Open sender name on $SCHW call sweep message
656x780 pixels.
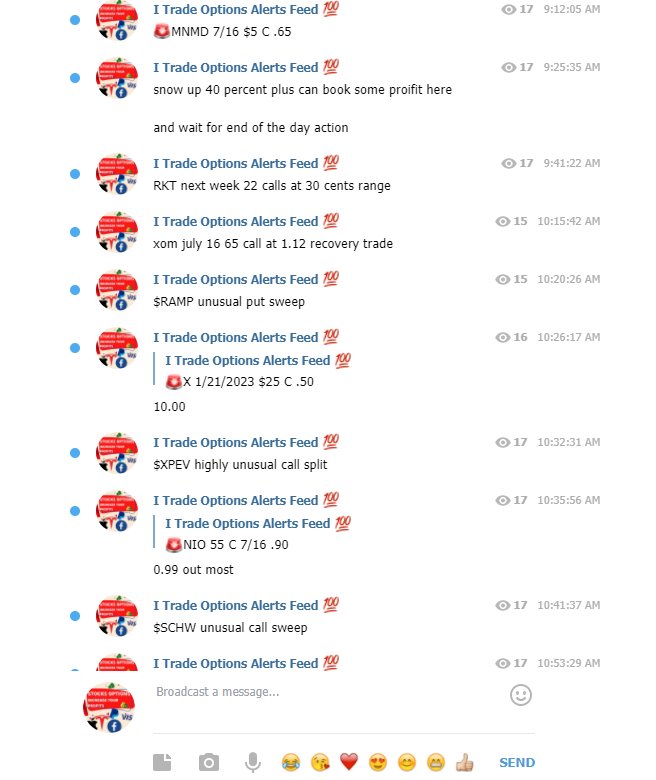click(x=236, y=605)
